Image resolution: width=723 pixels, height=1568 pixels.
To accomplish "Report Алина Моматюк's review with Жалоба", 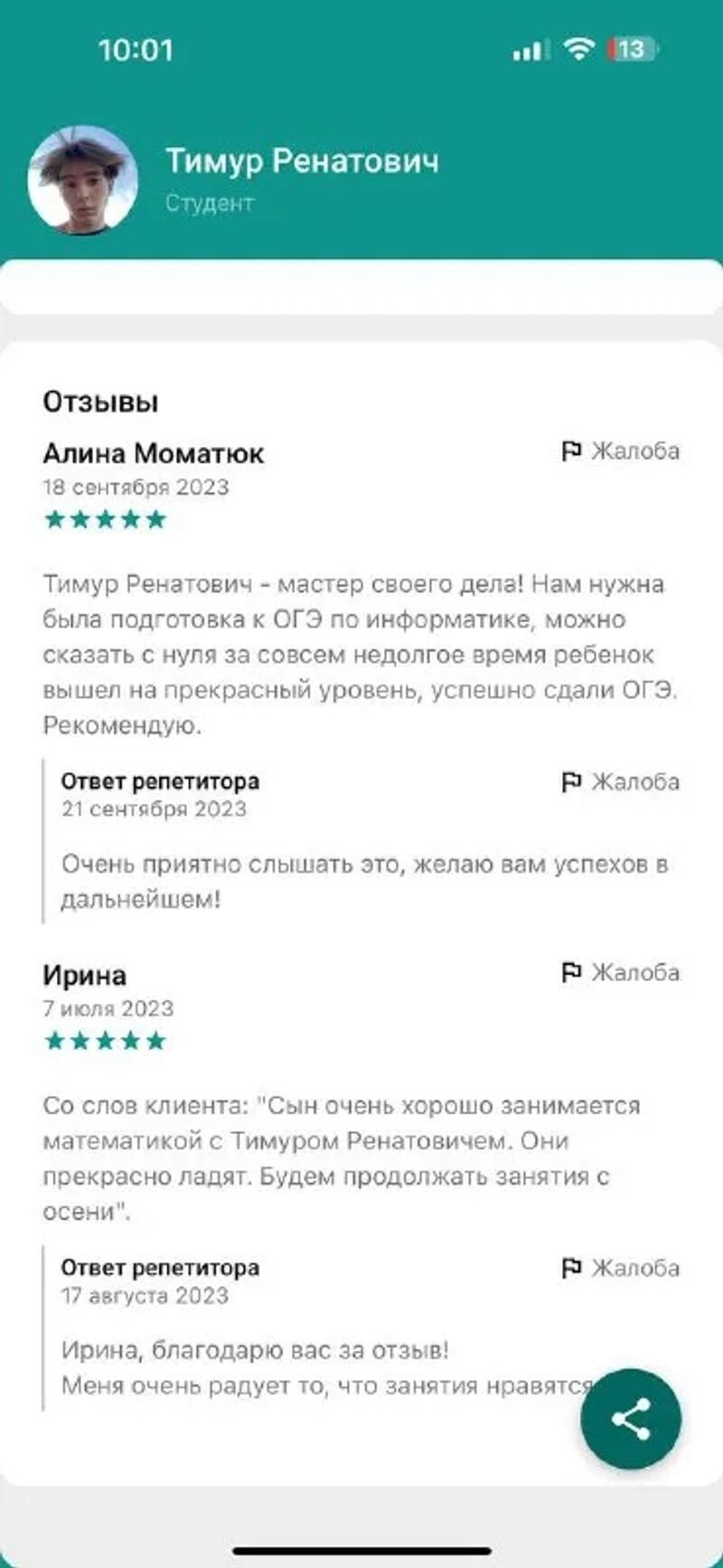I will point(620,450).
